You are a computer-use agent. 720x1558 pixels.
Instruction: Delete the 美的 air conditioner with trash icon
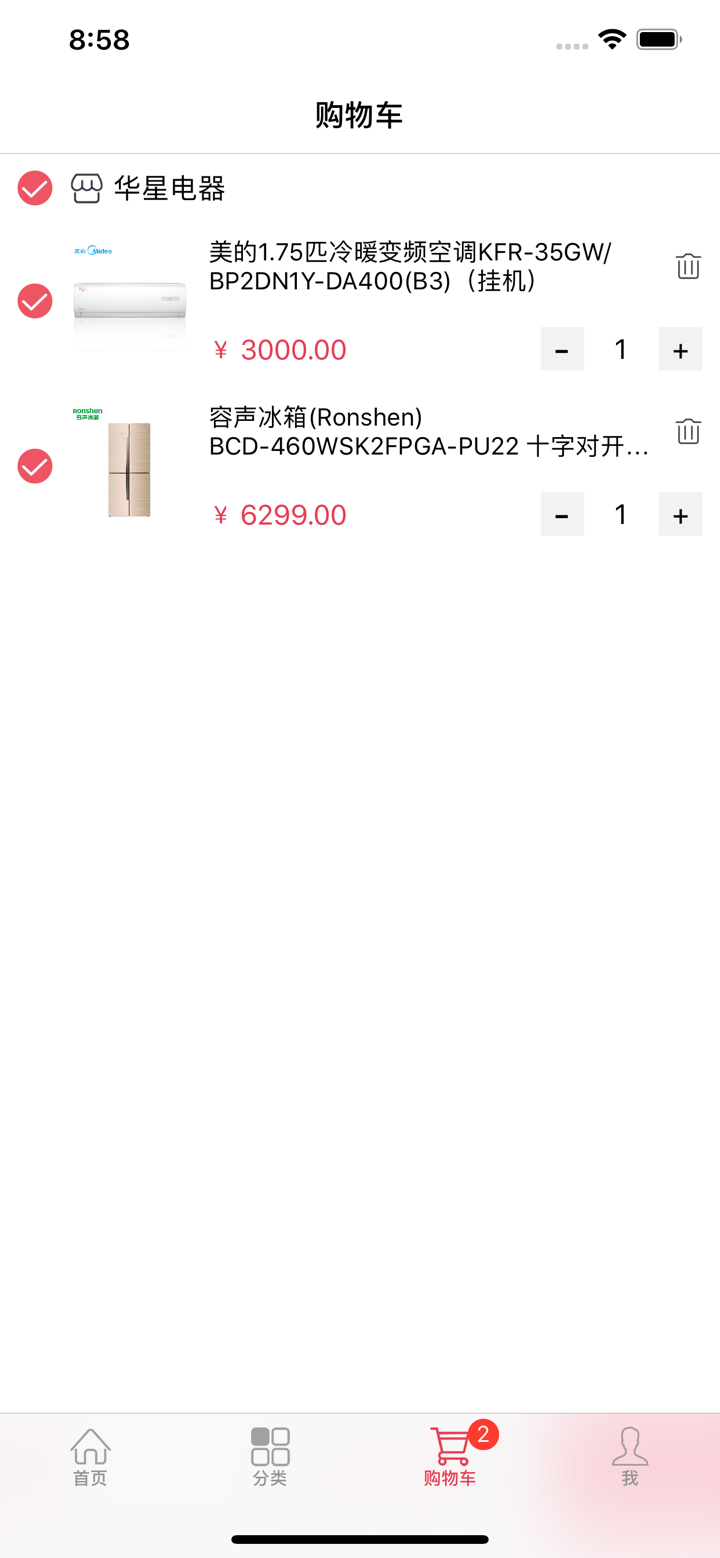[687, 266]
